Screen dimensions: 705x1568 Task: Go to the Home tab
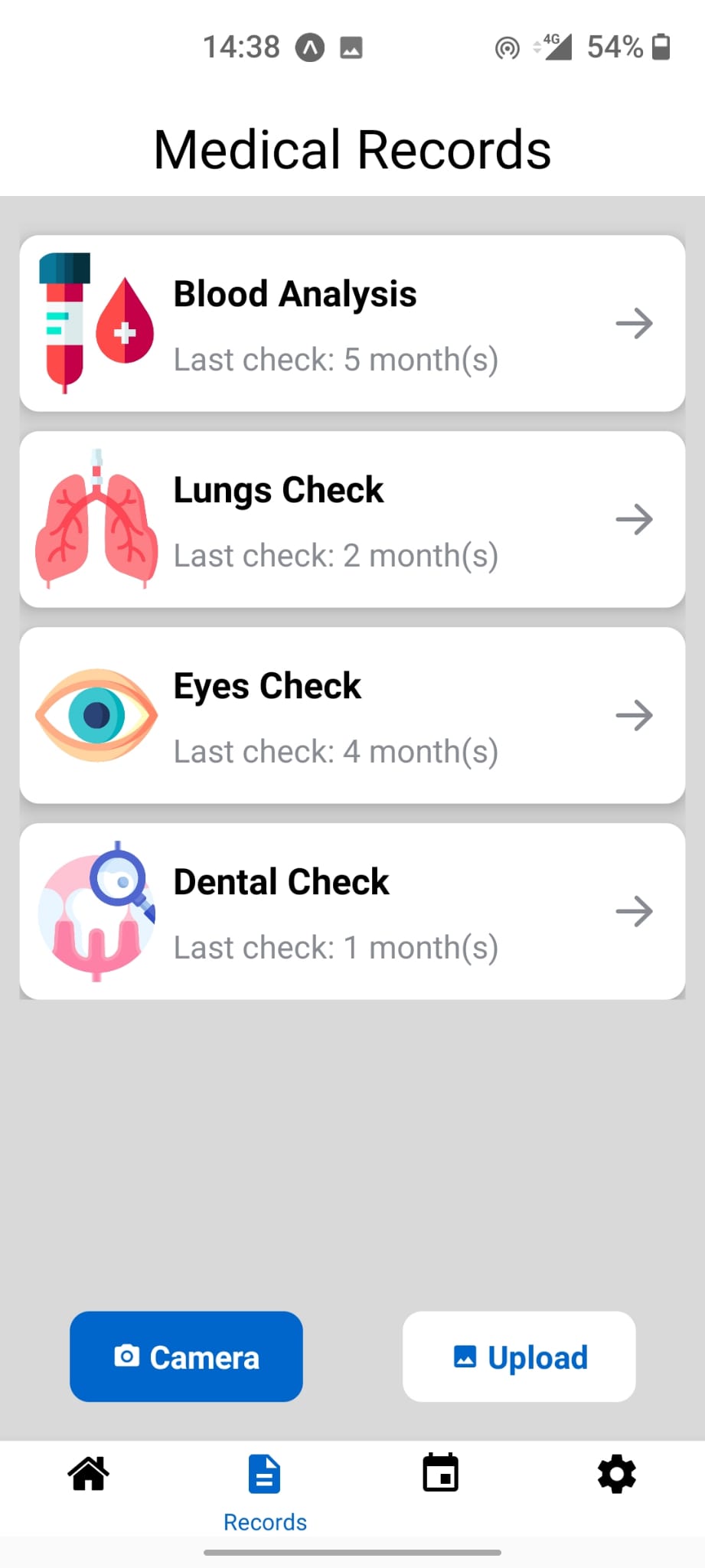point(89,1474)
